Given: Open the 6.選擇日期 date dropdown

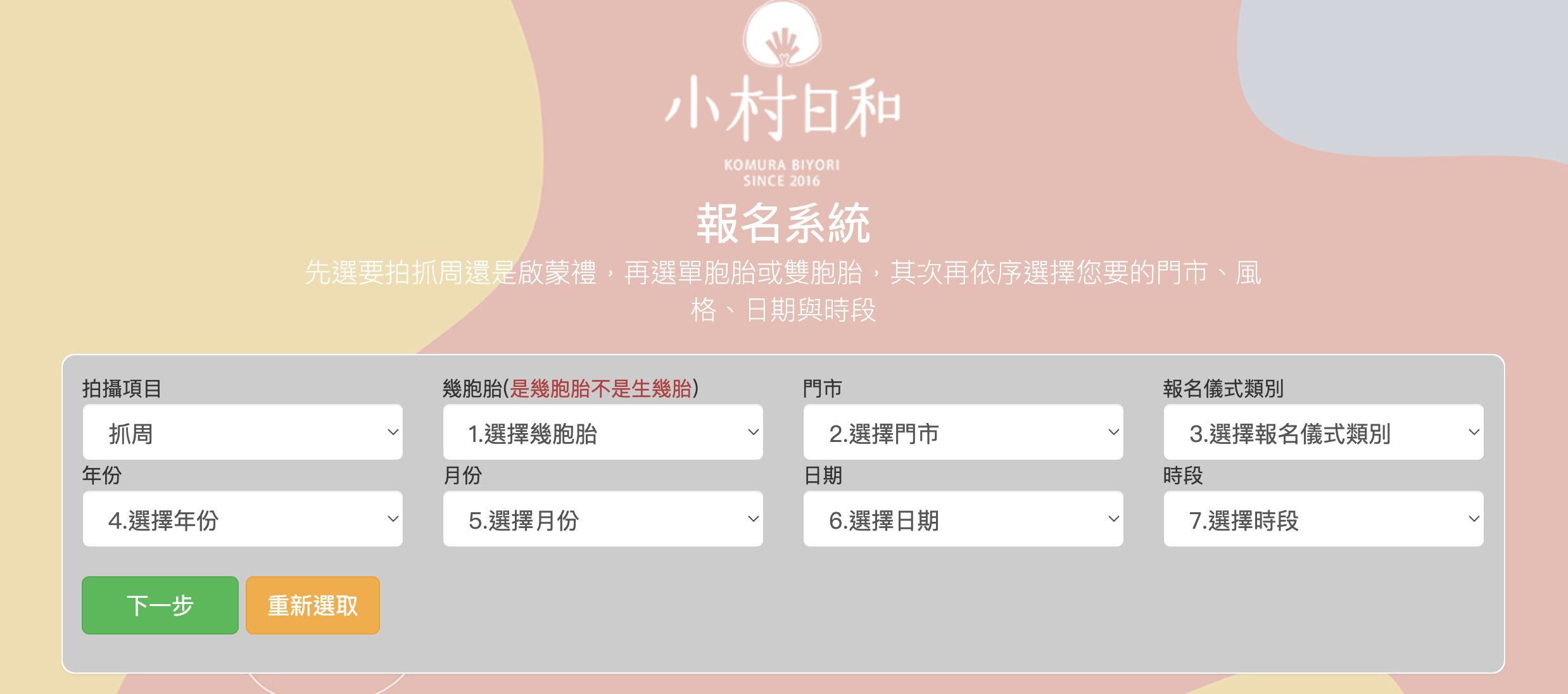Looking at the screenshot, I should click(x=963, y=519).
